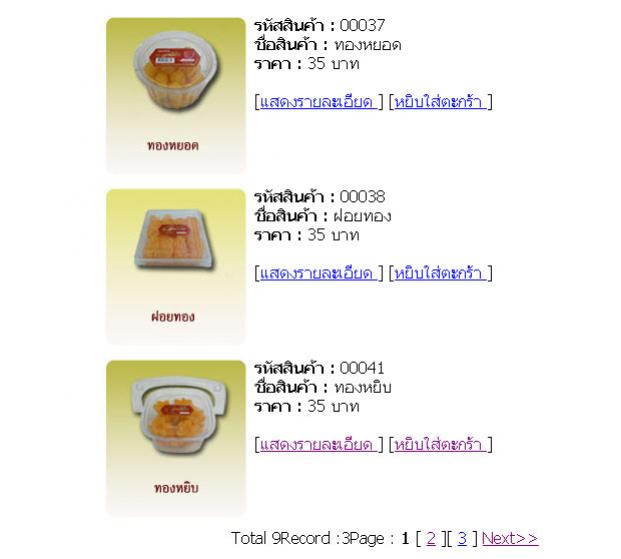The height and width of the screenshot is (559, 621).
Task: Put ทองหยิบ into the basket
Action: [440, 444]
